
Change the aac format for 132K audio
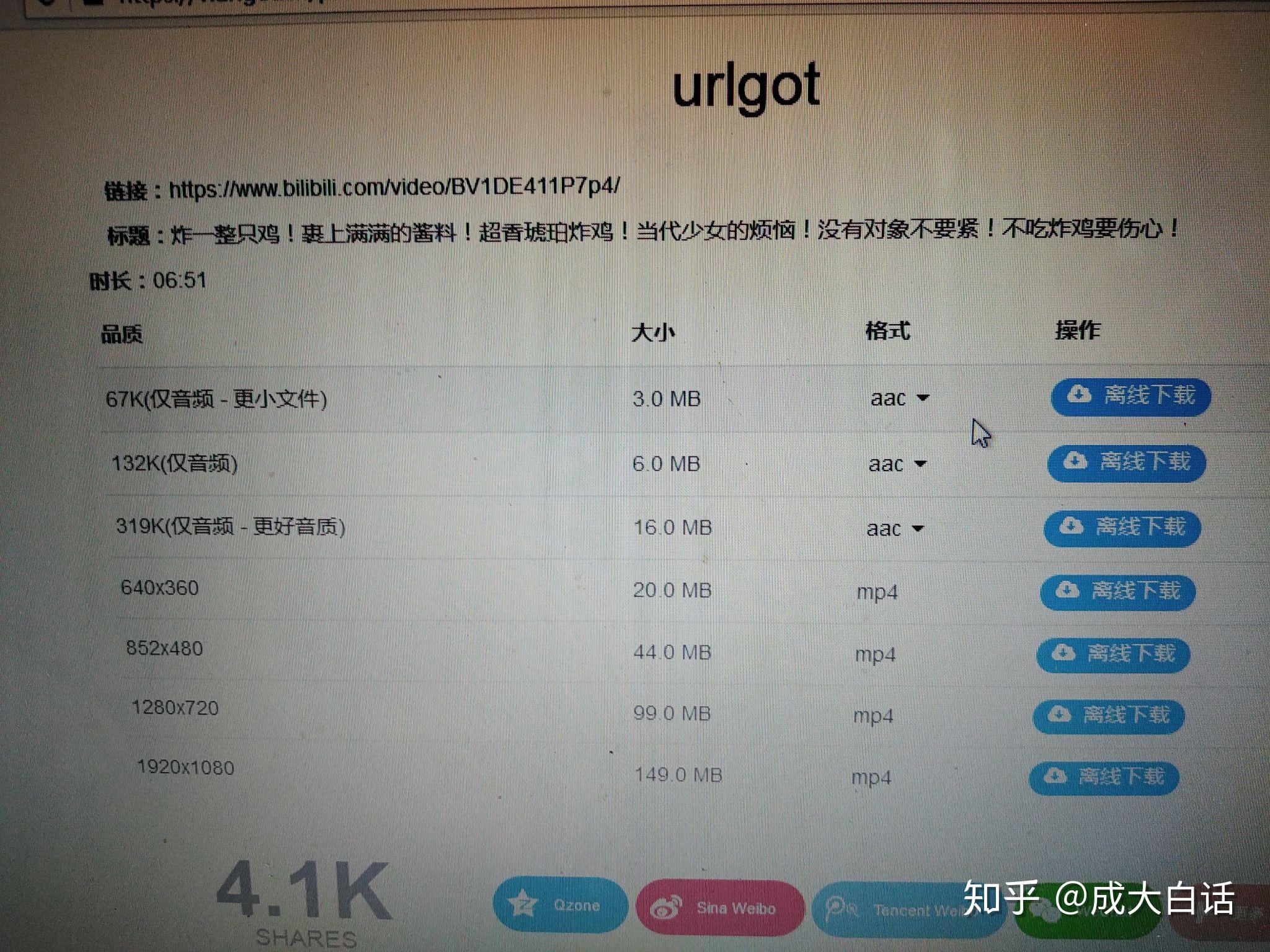tap(897, 464)
